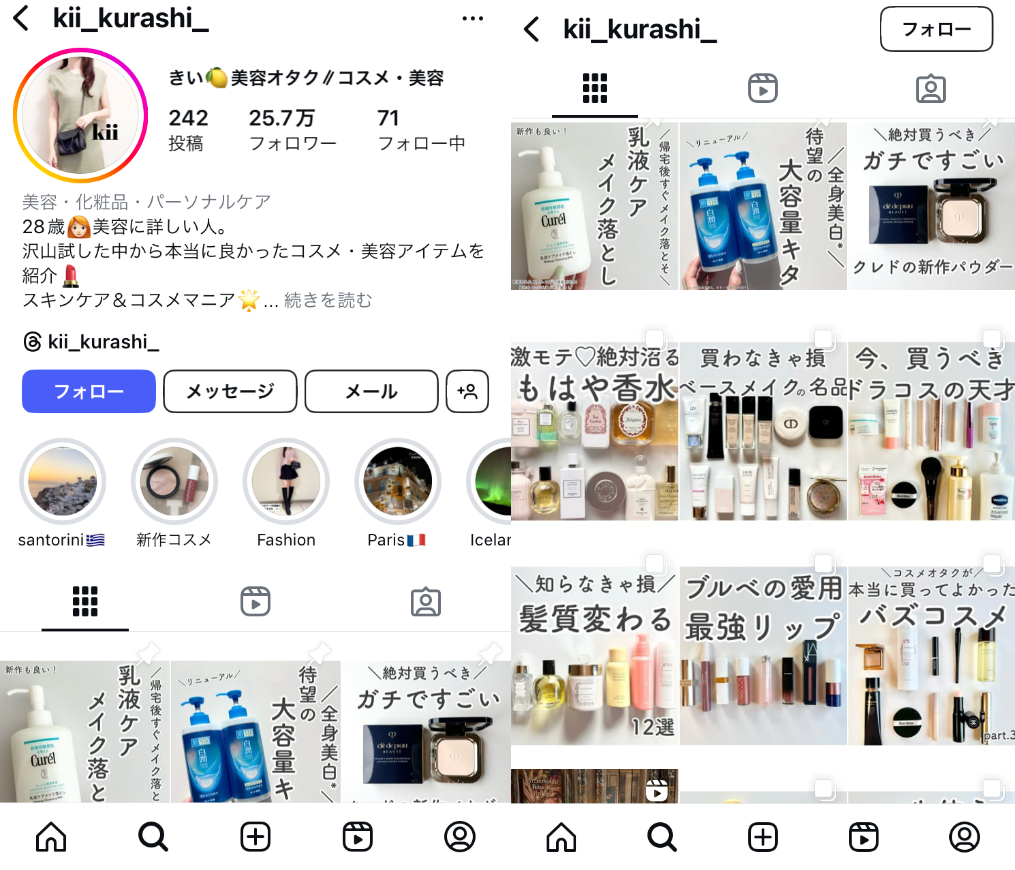Open the Paris story highlight
Image resolution: width=1015 pixels, height=870 pixels.
[397, 482]
